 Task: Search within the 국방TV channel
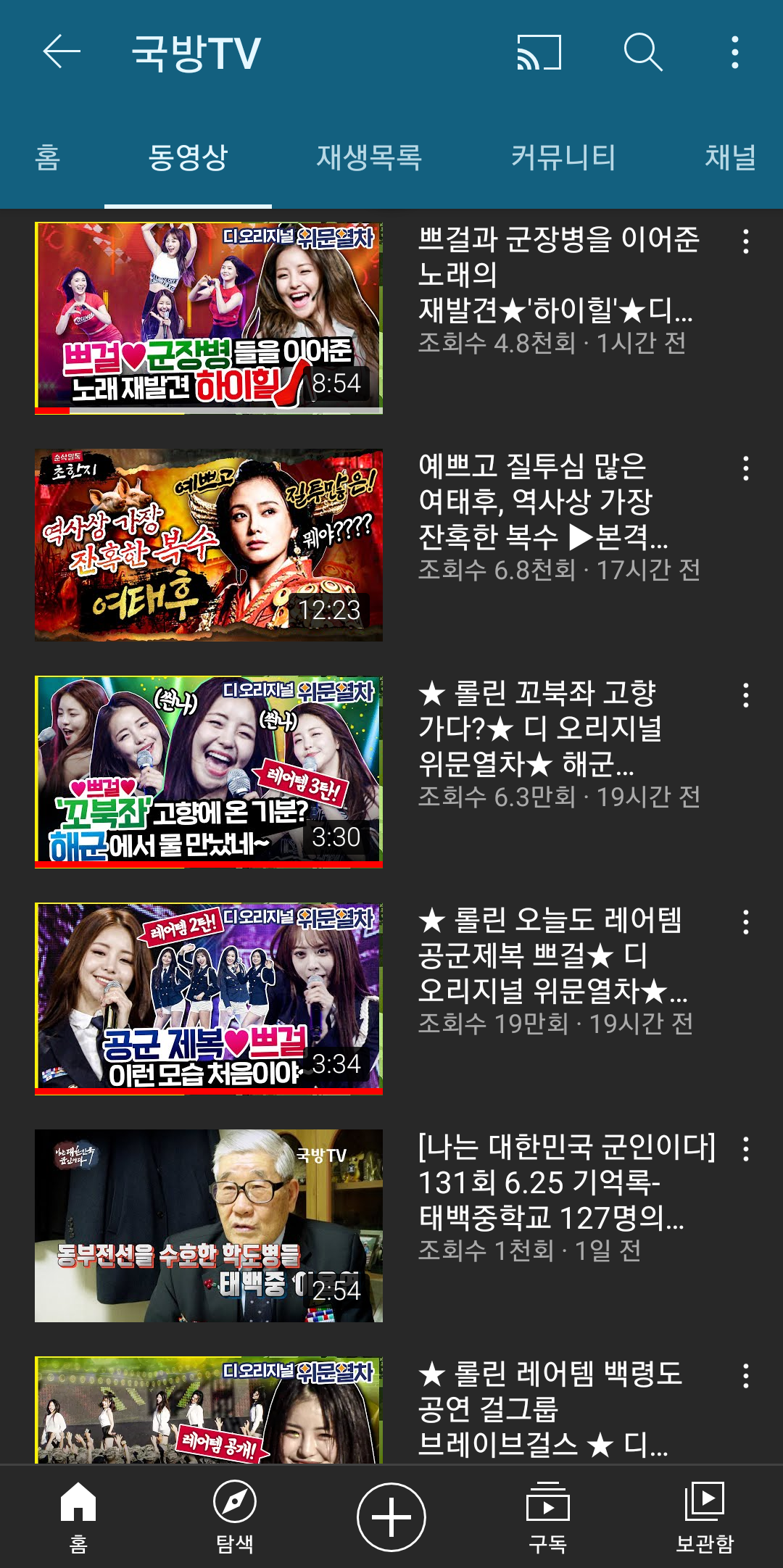[643, 52]
